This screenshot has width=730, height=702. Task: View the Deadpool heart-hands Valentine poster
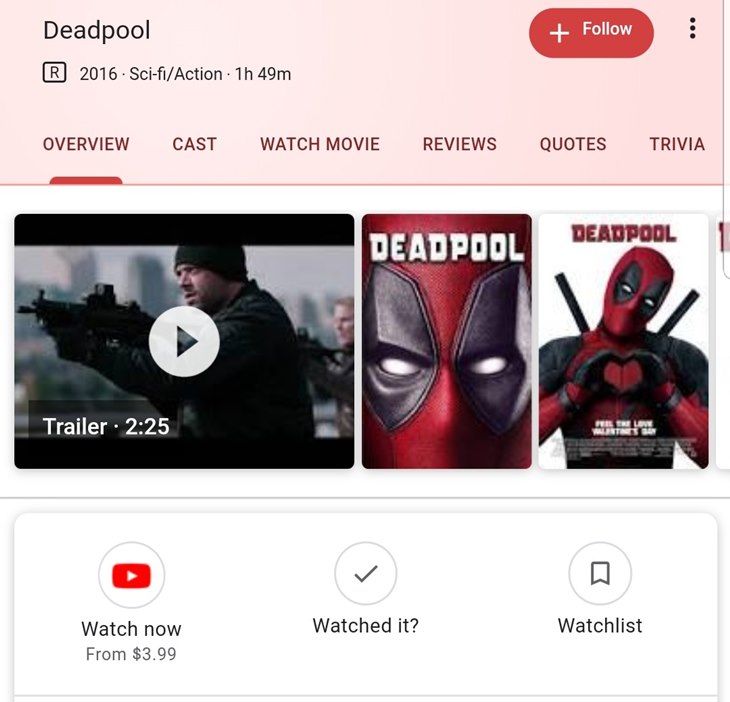623,341
